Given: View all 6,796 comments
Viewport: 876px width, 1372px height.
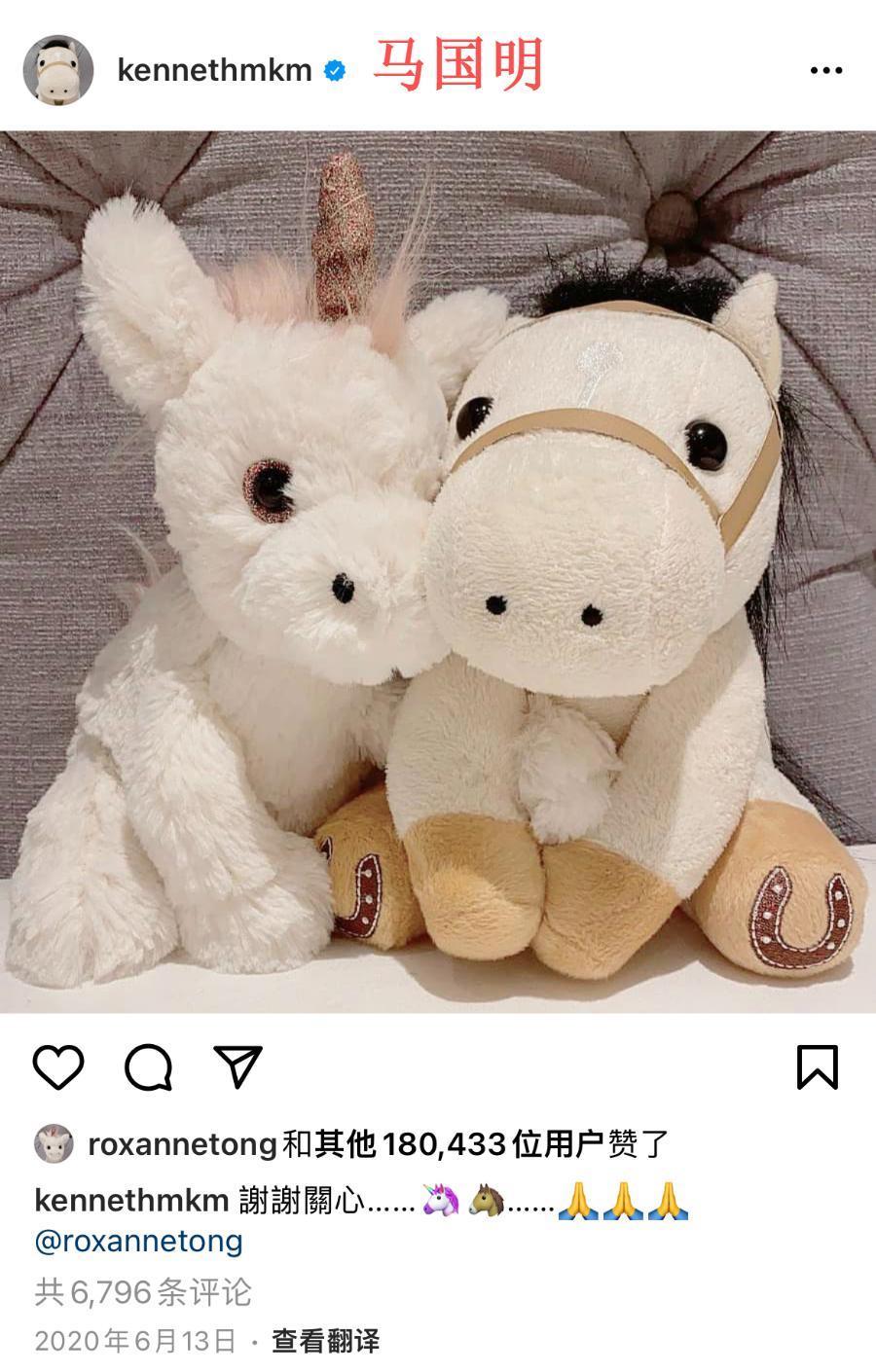Looking at the screenshot, I should pos(143,1292).
